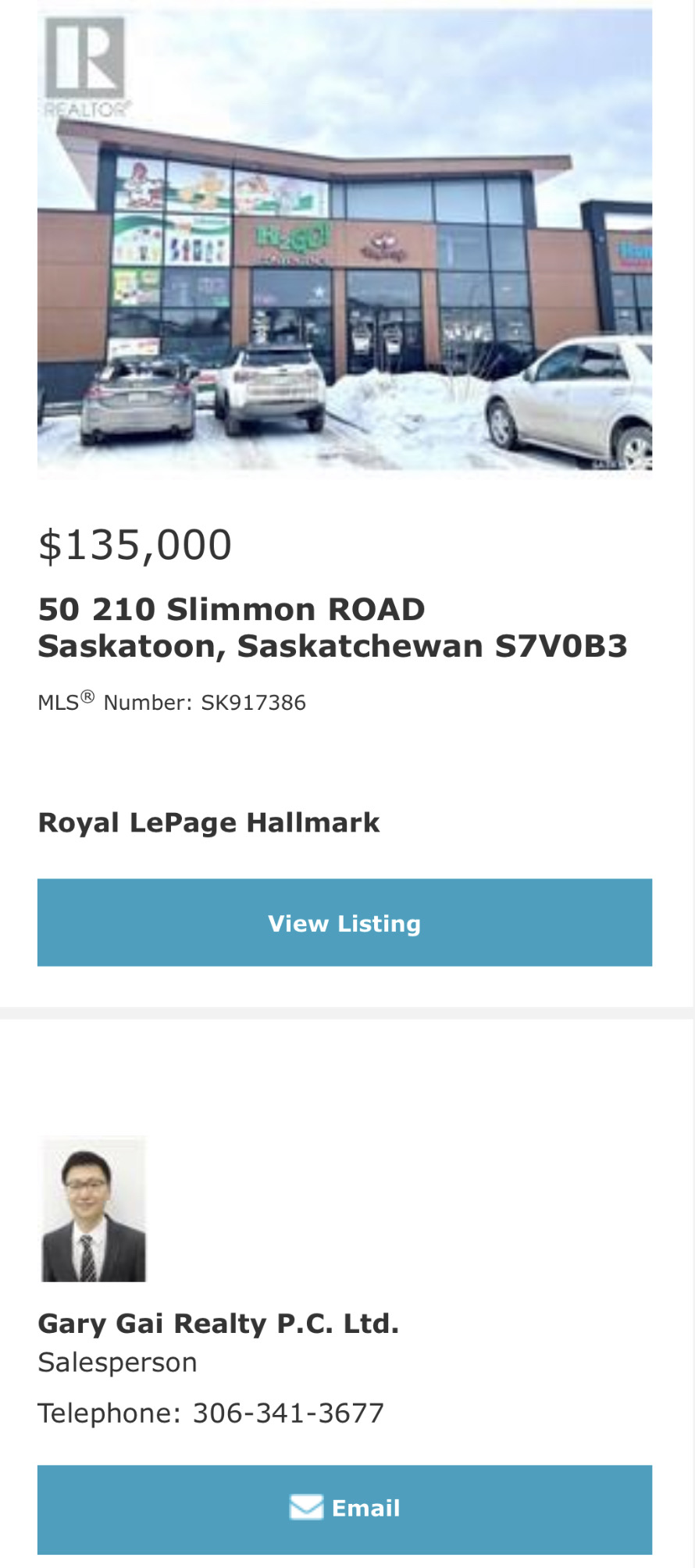Email Gary Gai Realty

click(344, 1509)
